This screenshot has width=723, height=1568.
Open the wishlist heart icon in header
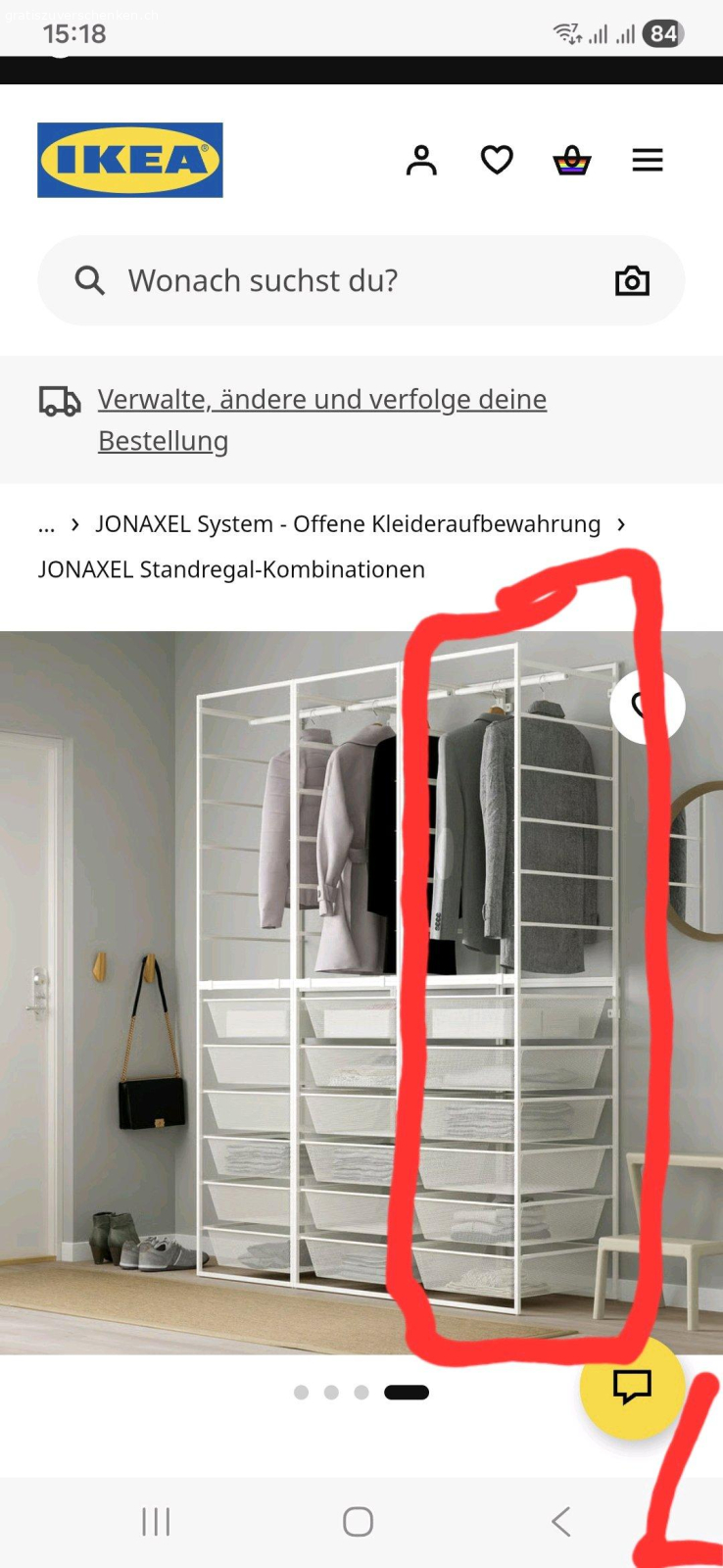pyautogui.click(x=497, y=160)
